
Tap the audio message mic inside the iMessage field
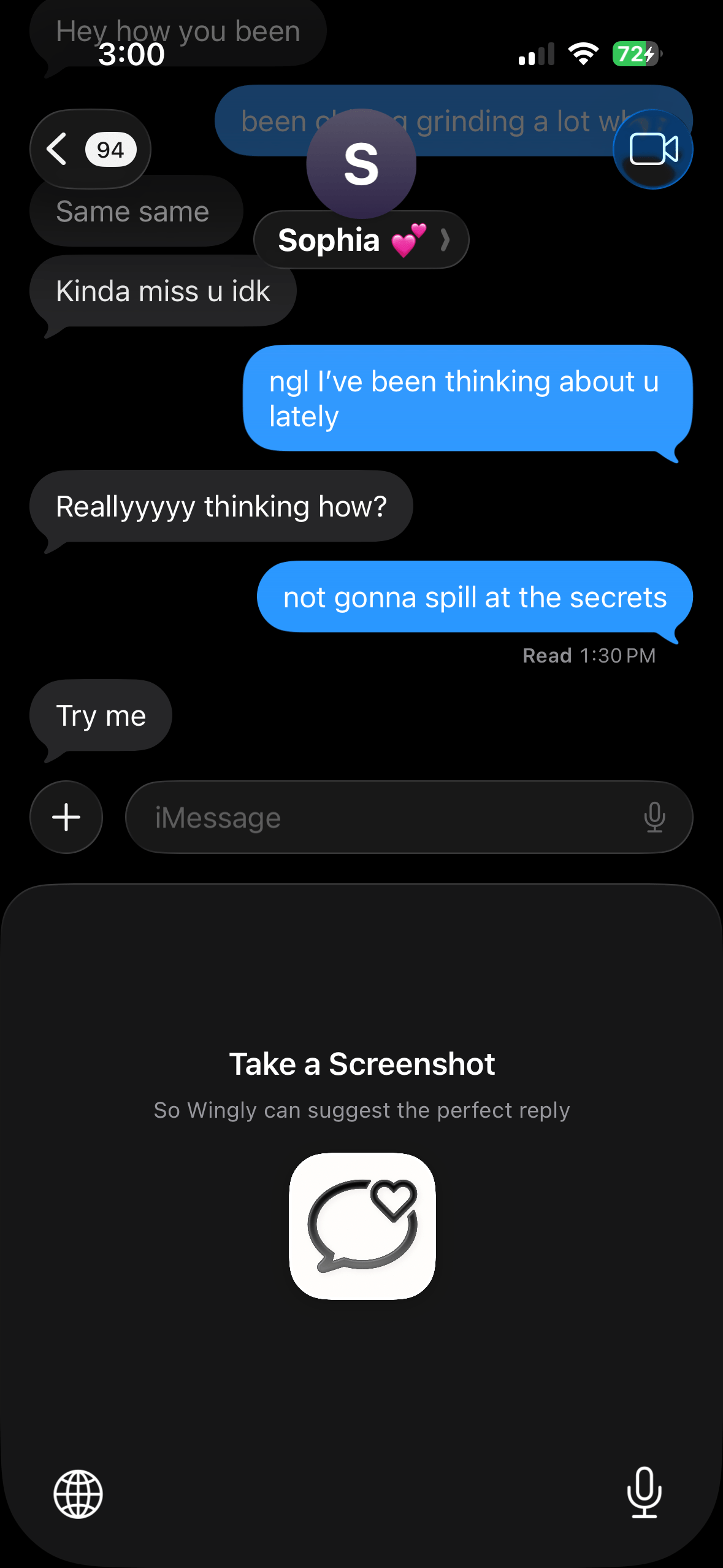point(655,817)
